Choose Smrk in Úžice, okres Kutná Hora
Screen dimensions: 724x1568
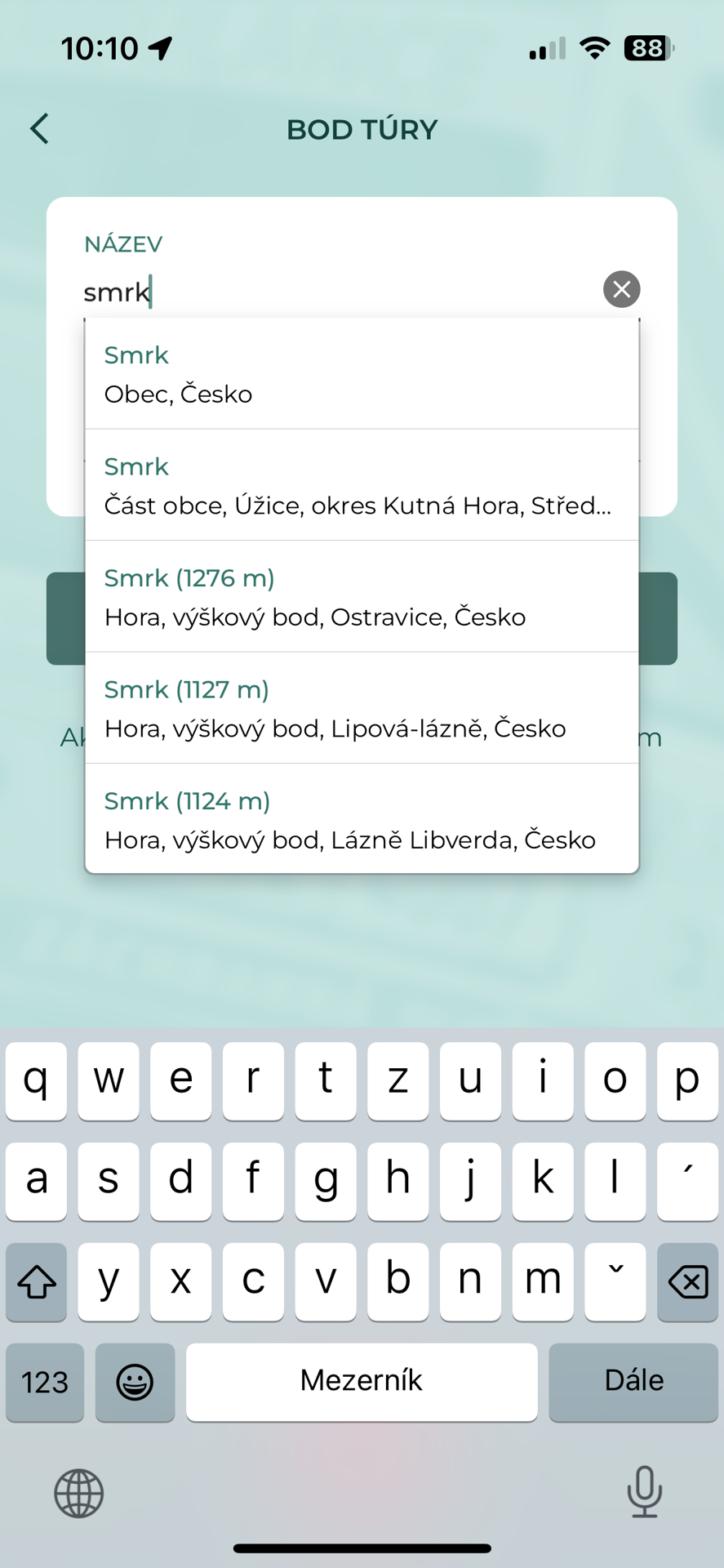coord(362,485)
